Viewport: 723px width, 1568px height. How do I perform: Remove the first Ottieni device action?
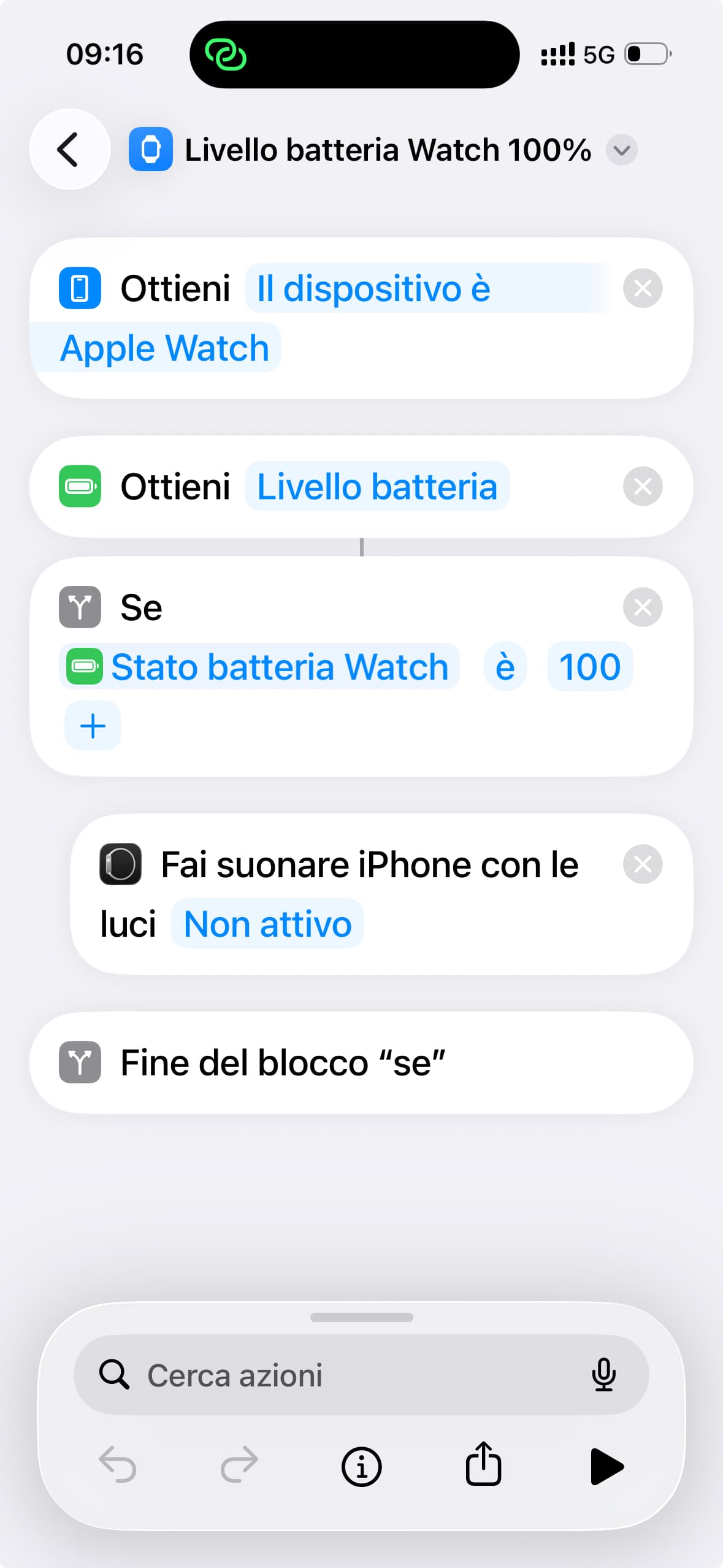point(642,288)
